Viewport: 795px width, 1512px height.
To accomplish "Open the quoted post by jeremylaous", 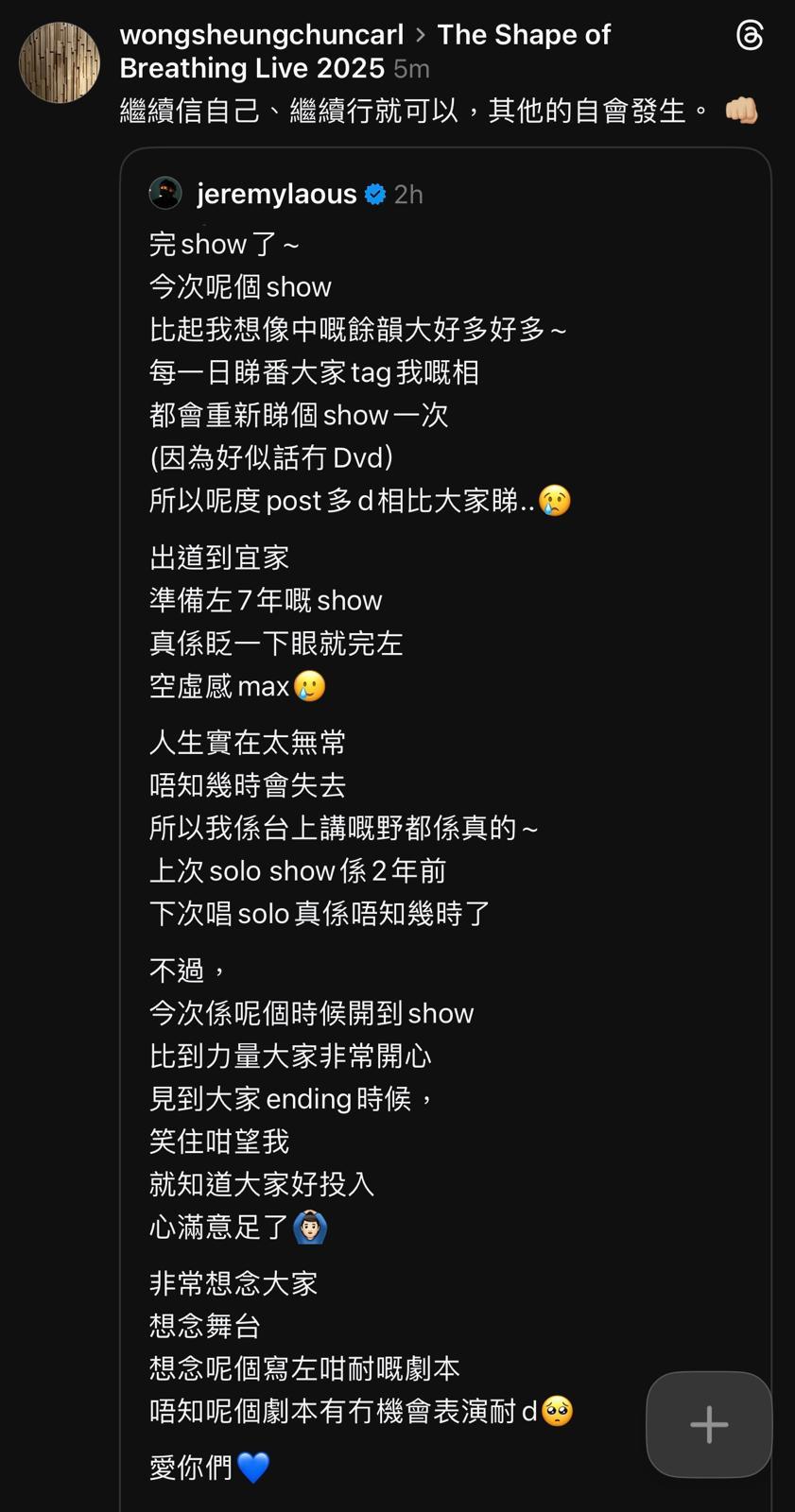I will (x=444, y=756).
